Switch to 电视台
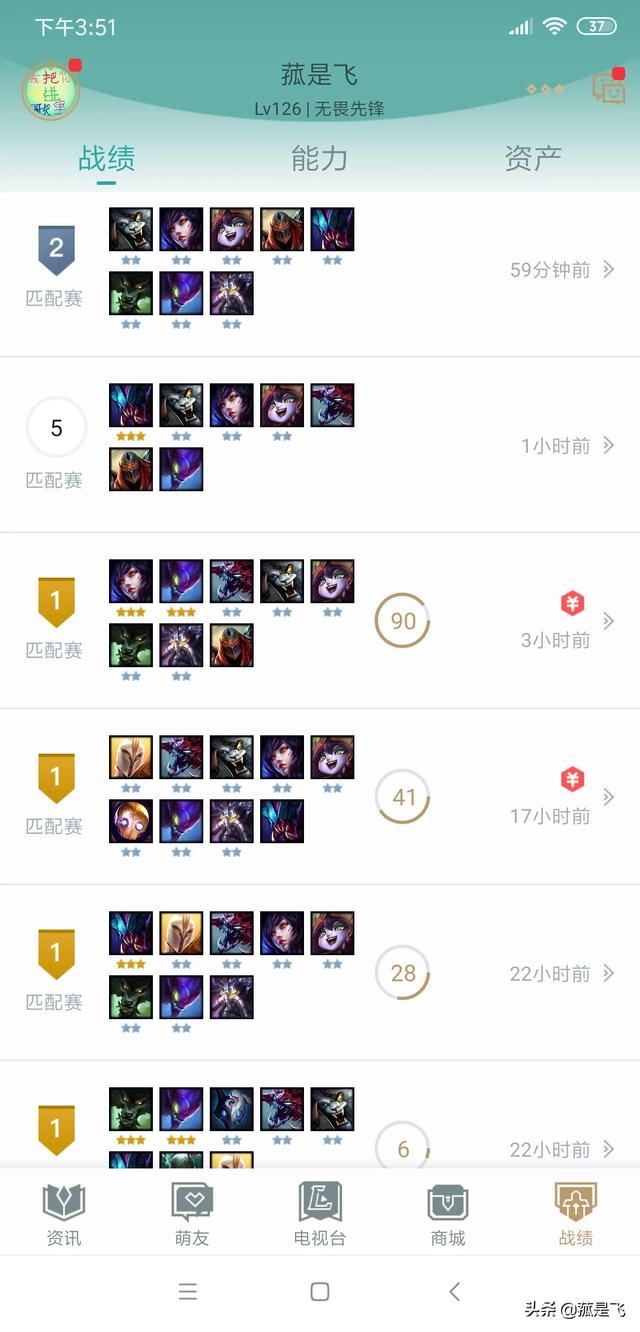This screenshot has width=640, height=1332. 320,1214
